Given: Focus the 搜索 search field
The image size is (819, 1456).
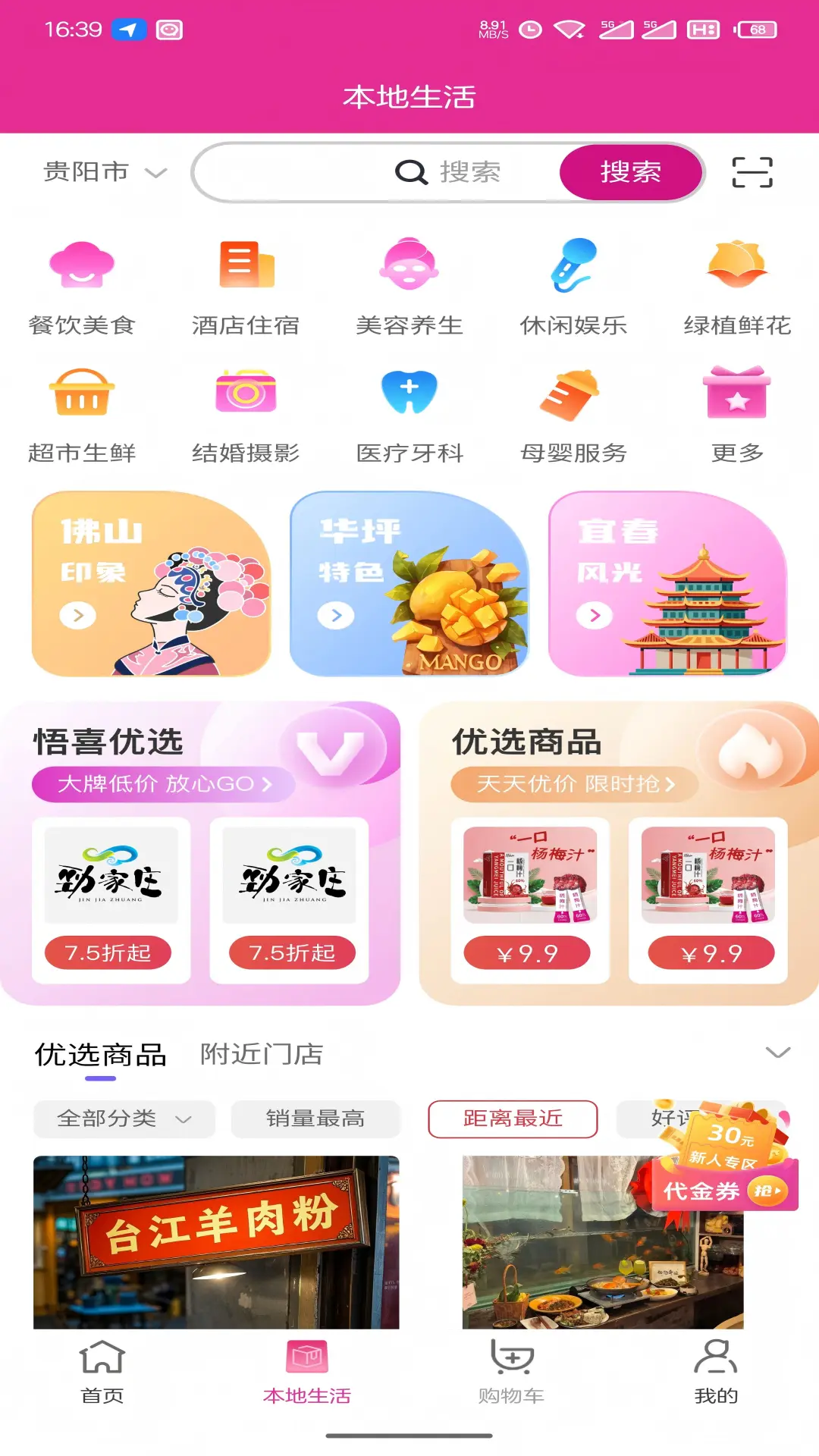Looking at the screenshot, I should pyautogui.click(x=379, y=172).
